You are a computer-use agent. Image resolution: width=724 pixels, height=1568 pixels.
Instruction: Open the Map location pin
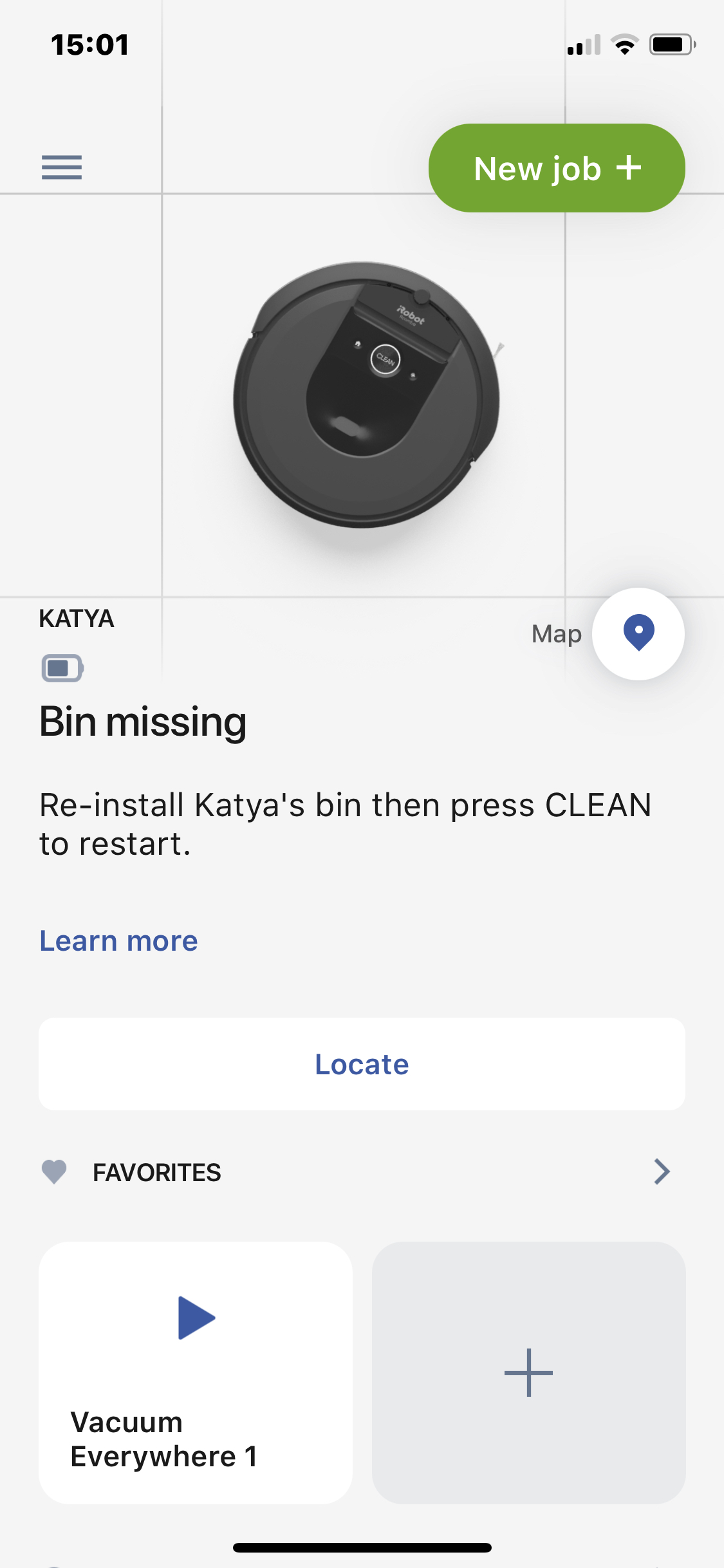638,634
